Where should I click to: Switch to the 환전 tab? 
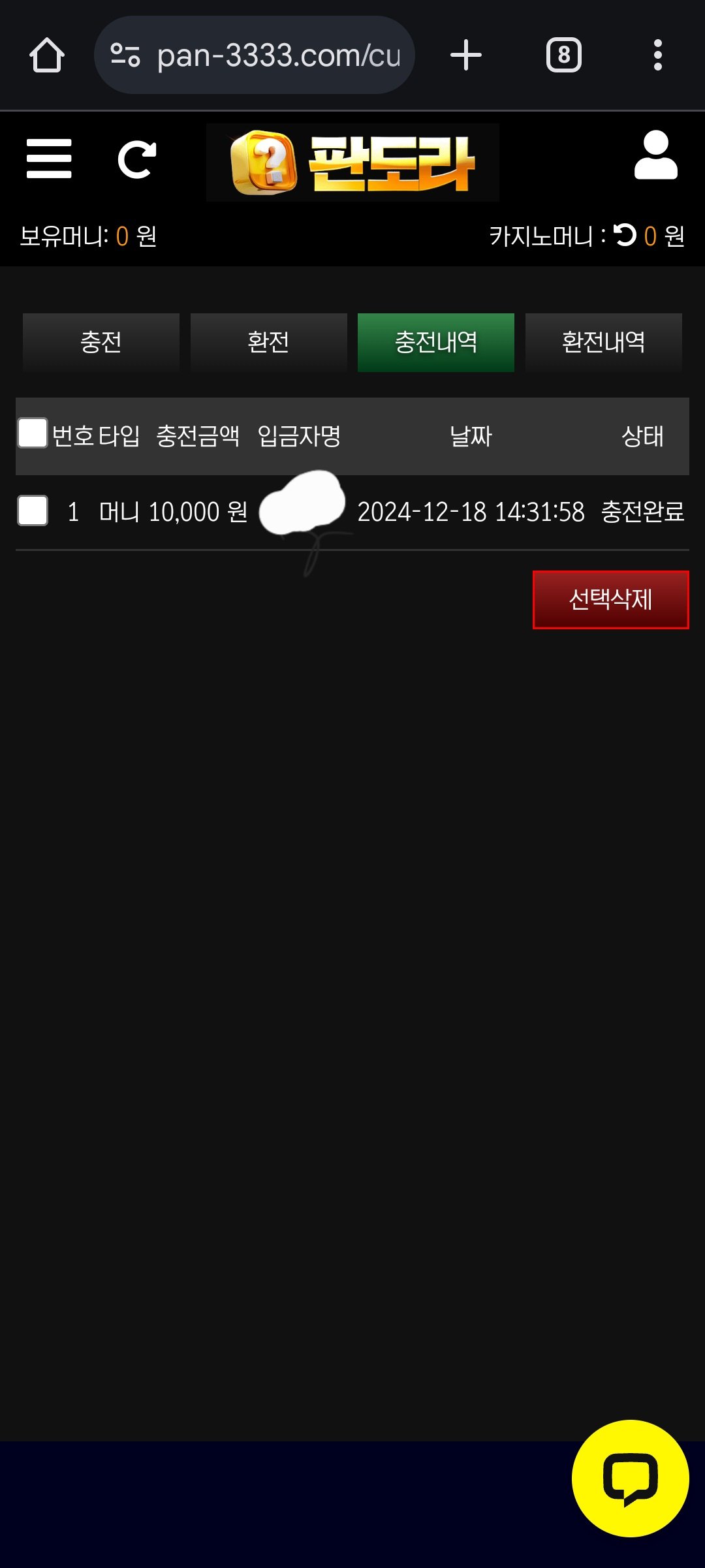pyautogui.click(x=268, y=342)
